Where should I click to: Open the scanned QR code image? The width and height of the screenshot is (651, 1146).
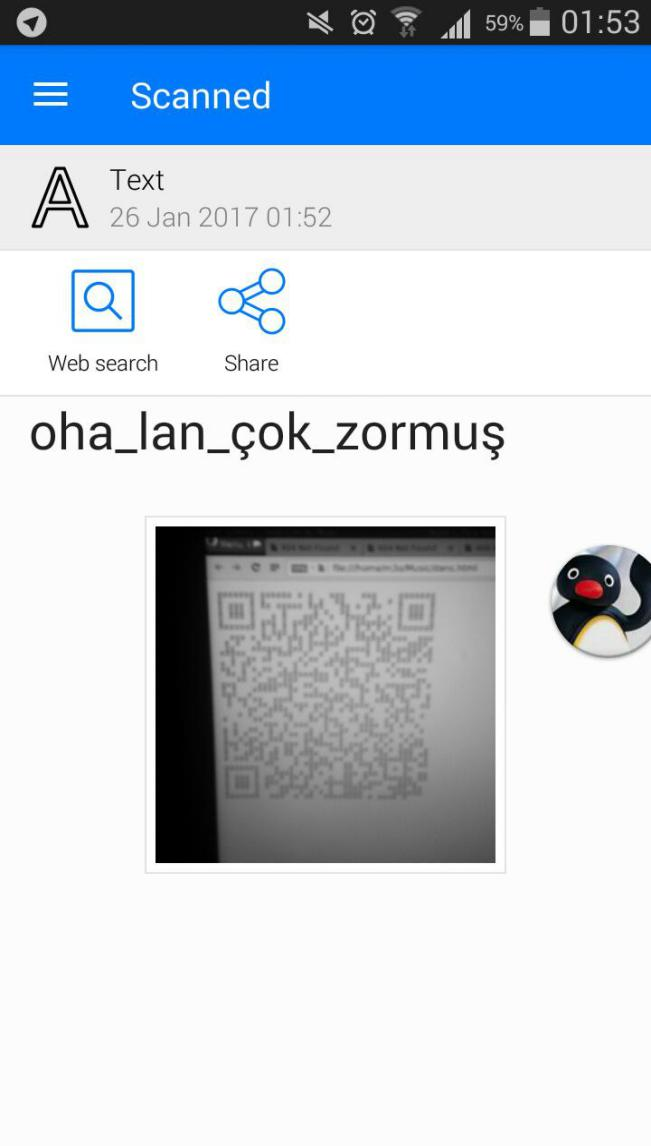click(x=325, y=694)
